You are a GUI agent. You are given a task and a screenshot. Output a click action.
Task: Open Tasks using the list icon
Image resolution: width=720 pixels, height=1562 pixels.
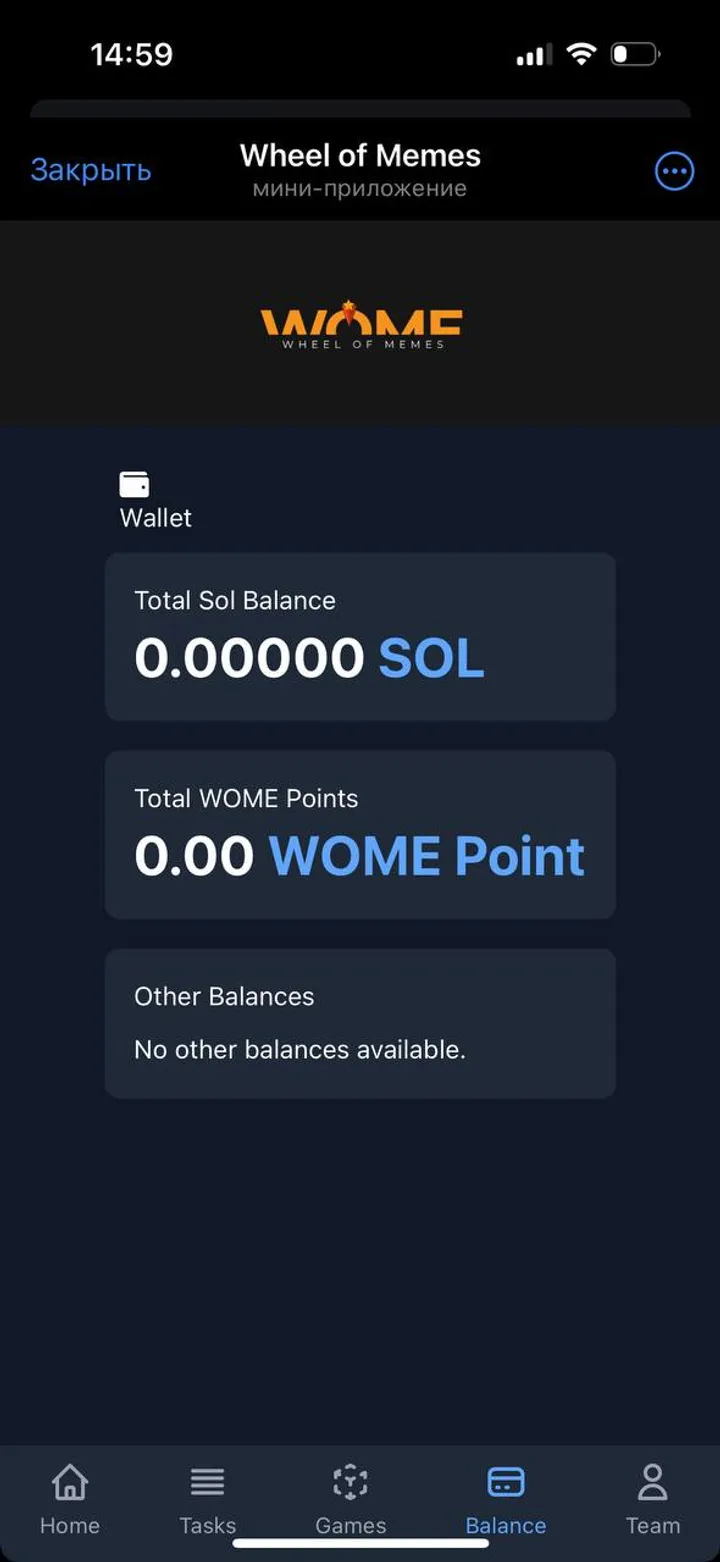207,1484
